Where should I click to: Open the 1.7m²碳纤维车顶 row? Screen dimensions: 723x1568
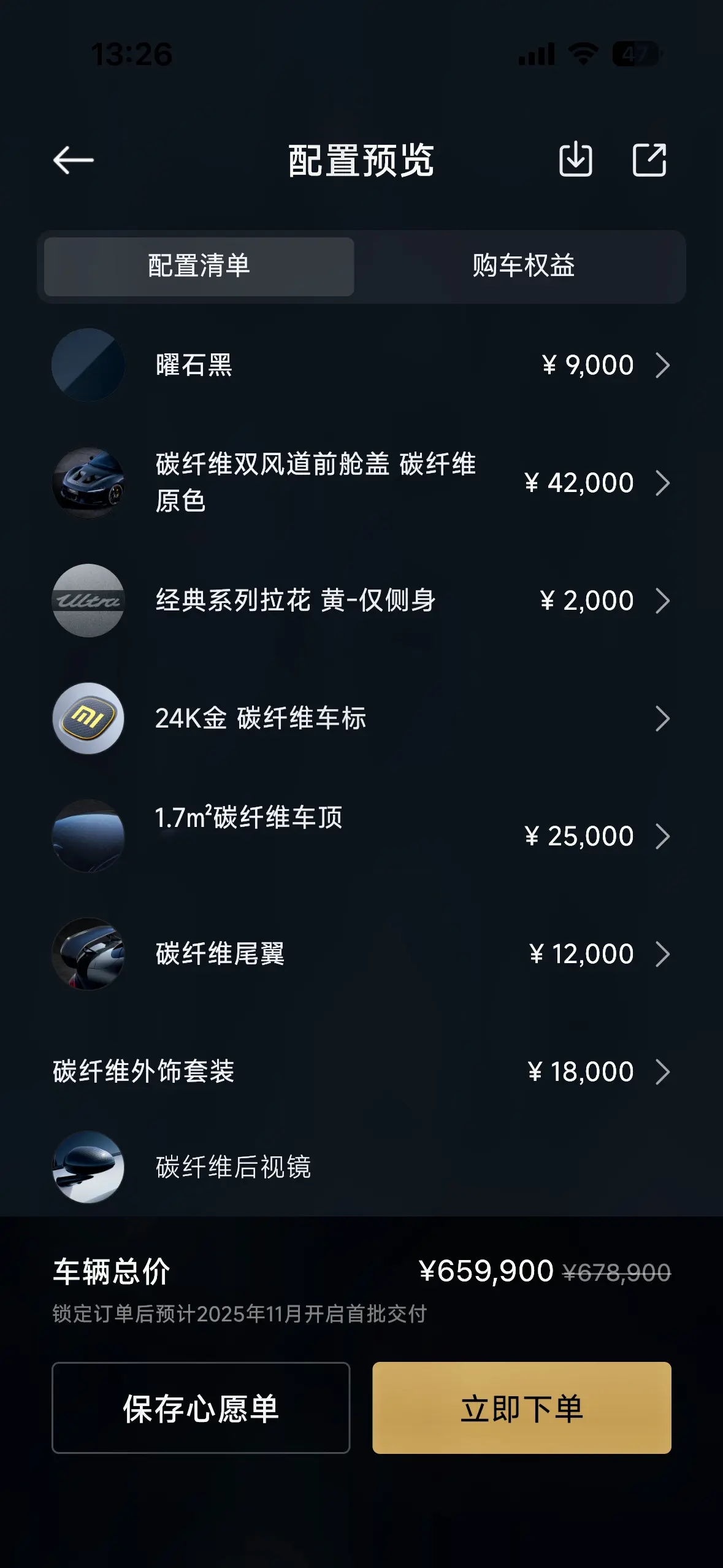pyautogui.click(x=361, y=836)
